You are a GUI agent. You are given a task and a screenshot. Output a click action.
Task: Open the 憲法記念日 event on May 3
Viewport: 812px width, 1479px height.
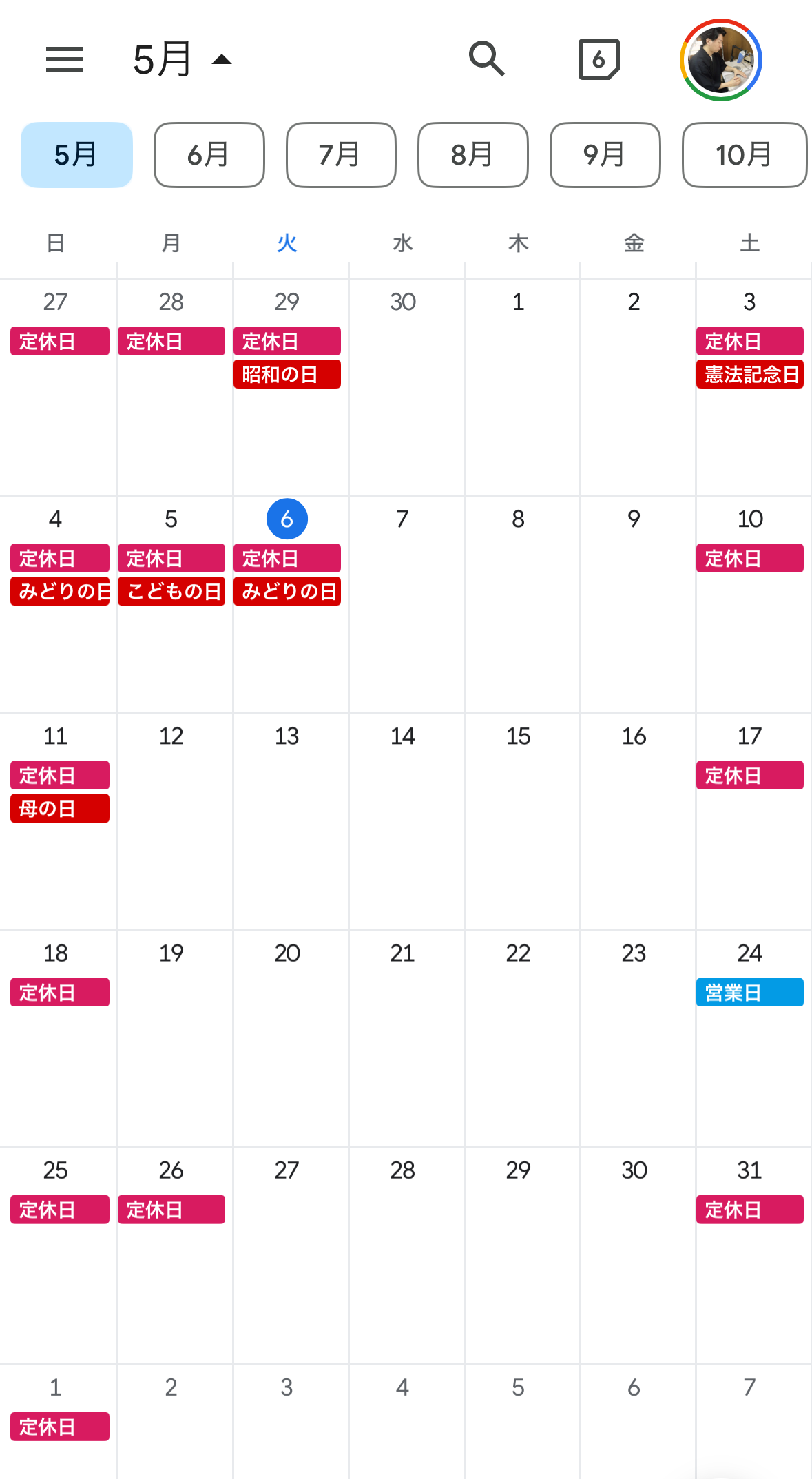[750, 374]
